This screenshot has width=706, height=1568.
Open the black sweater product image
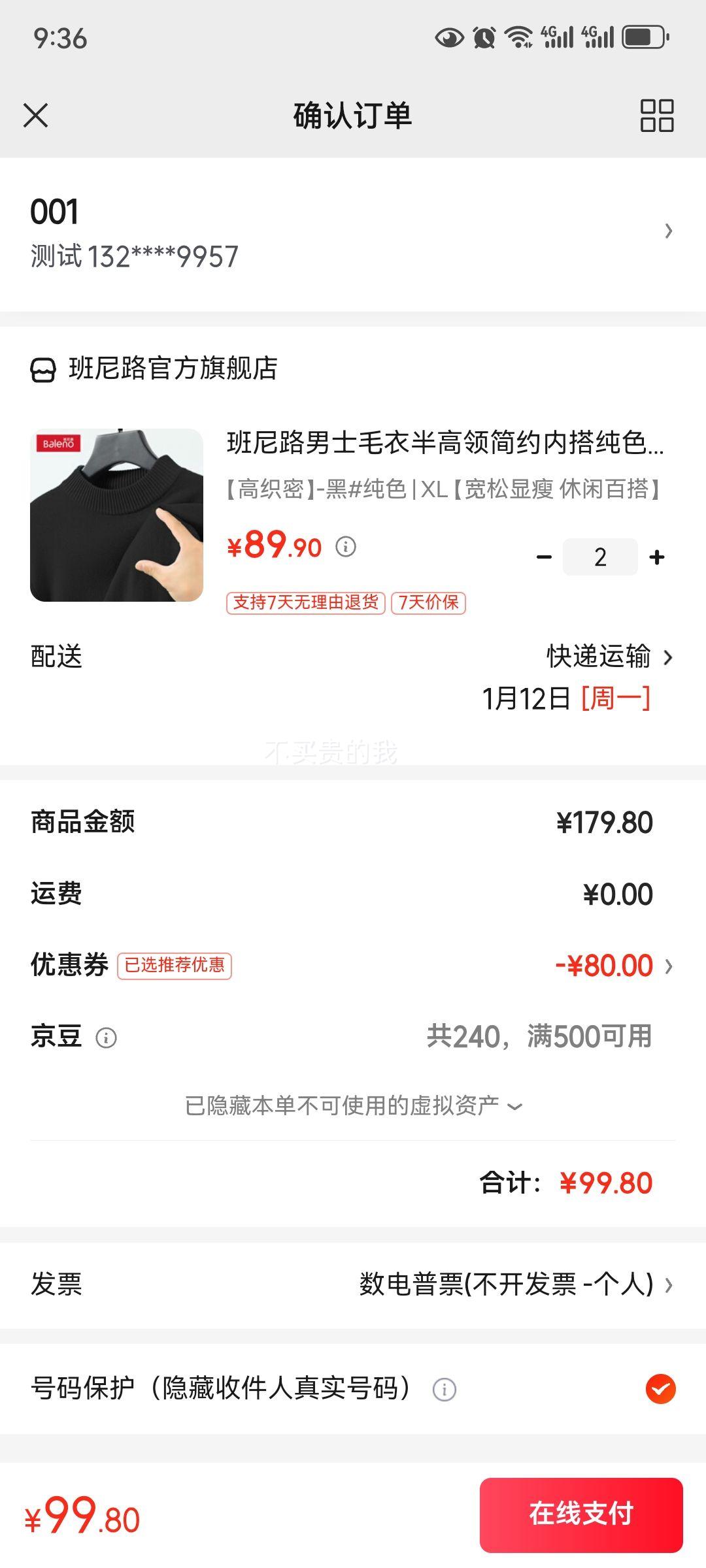(x=117, y=515)
